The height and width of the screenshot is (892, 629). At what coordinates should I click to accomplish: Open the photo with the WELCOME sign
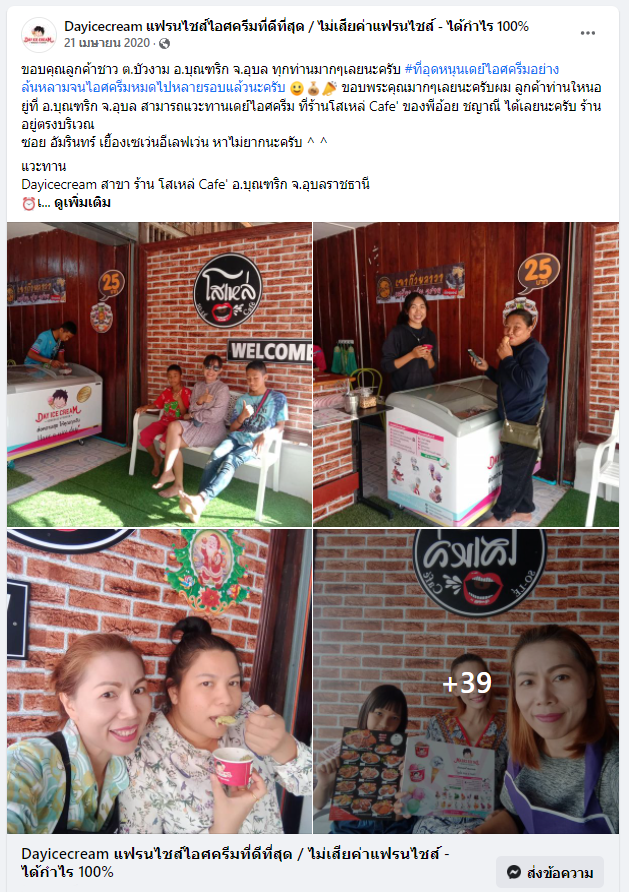pyautogui.click(x=159, y=374)
